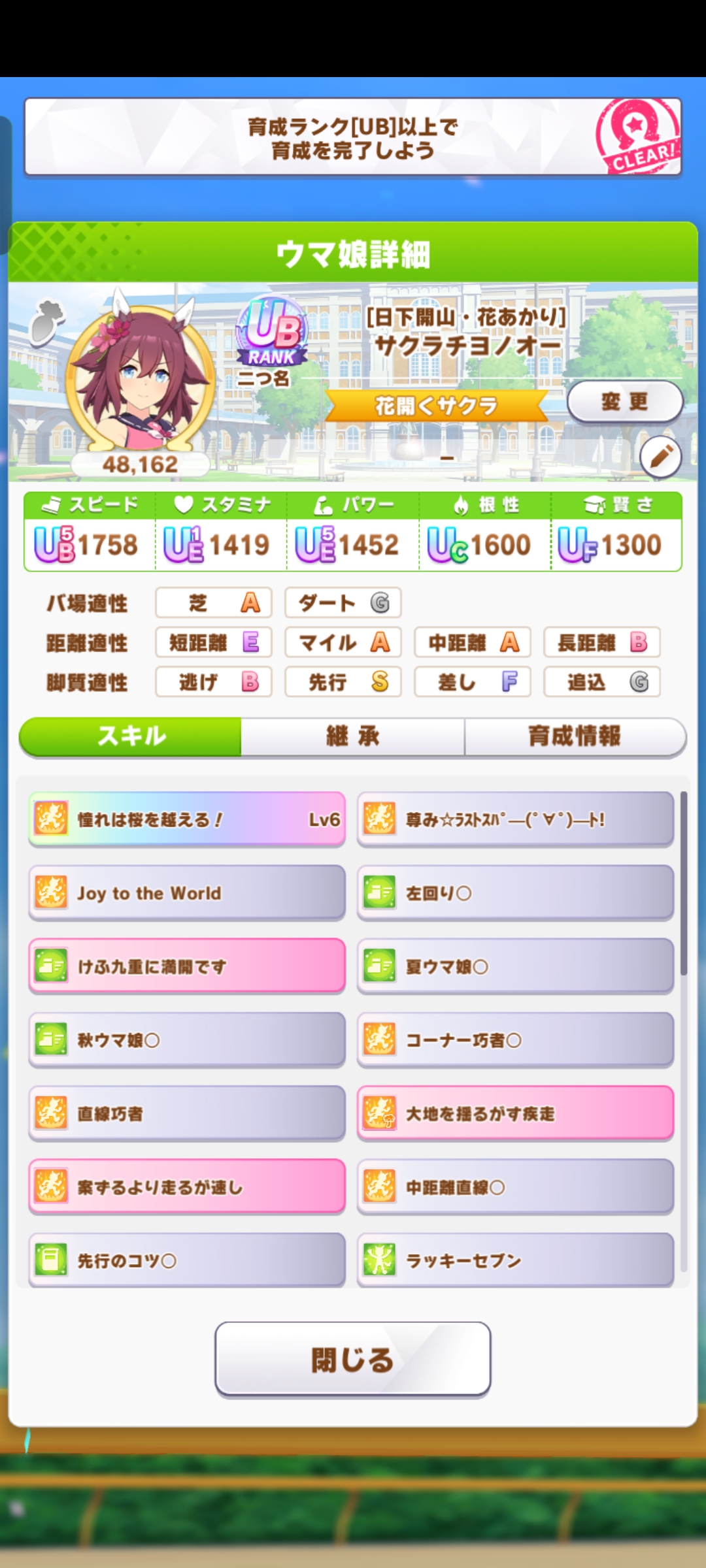Tap the pencil edit icon
The image size is (706, 1568).
point(660,457)
